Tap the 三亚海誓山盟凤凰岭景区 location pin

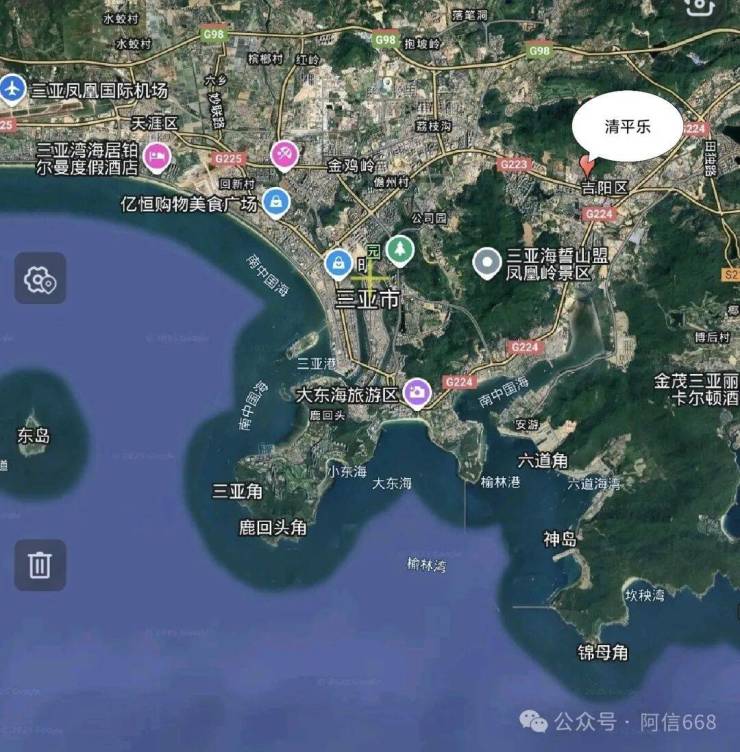(487, 263)
